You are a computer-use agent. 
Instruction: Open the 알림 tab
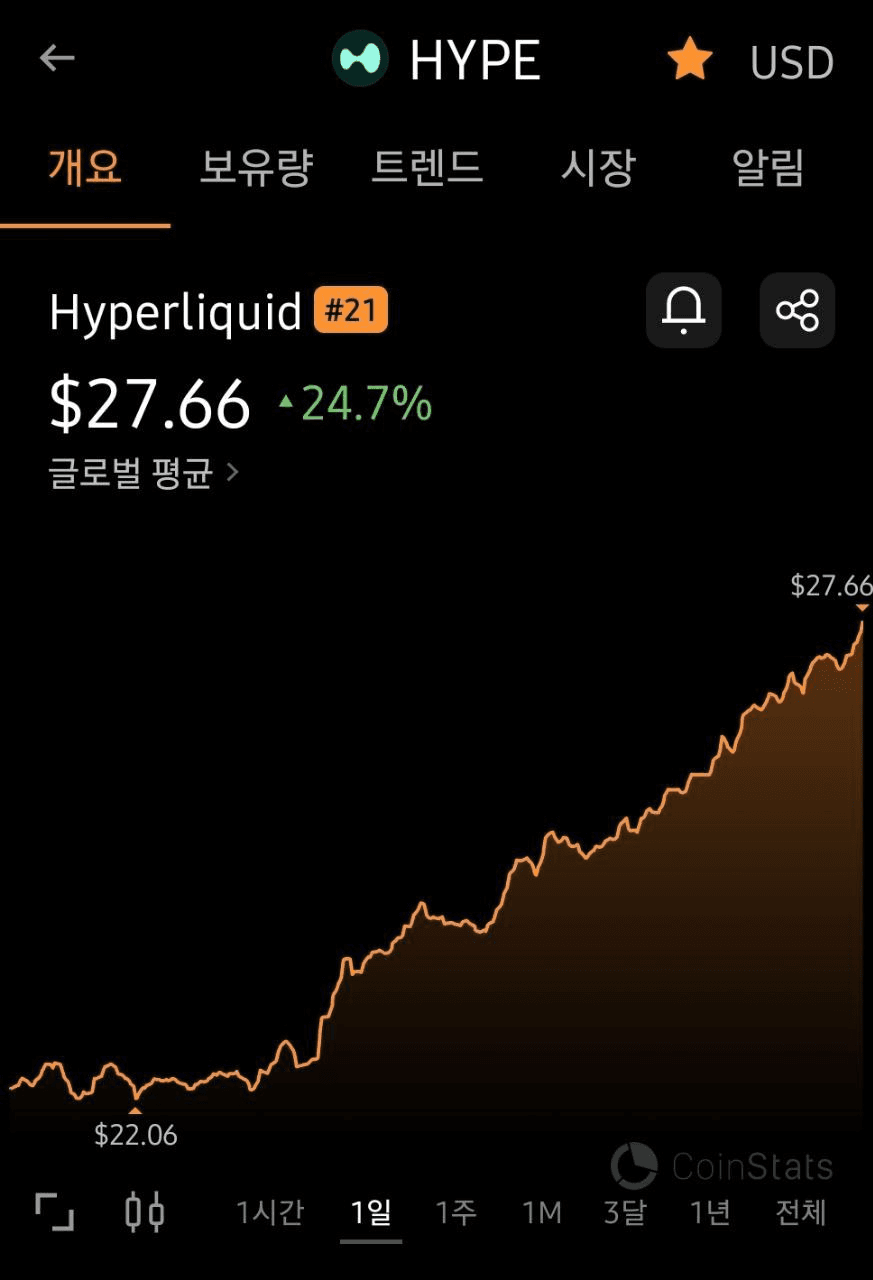(768, 167)
